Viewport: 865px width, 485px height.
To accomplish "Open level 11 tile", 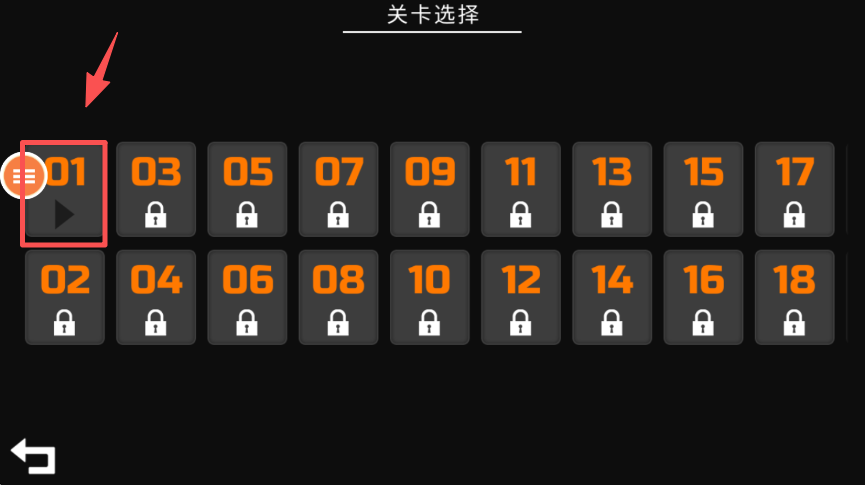I will (521, 189).
